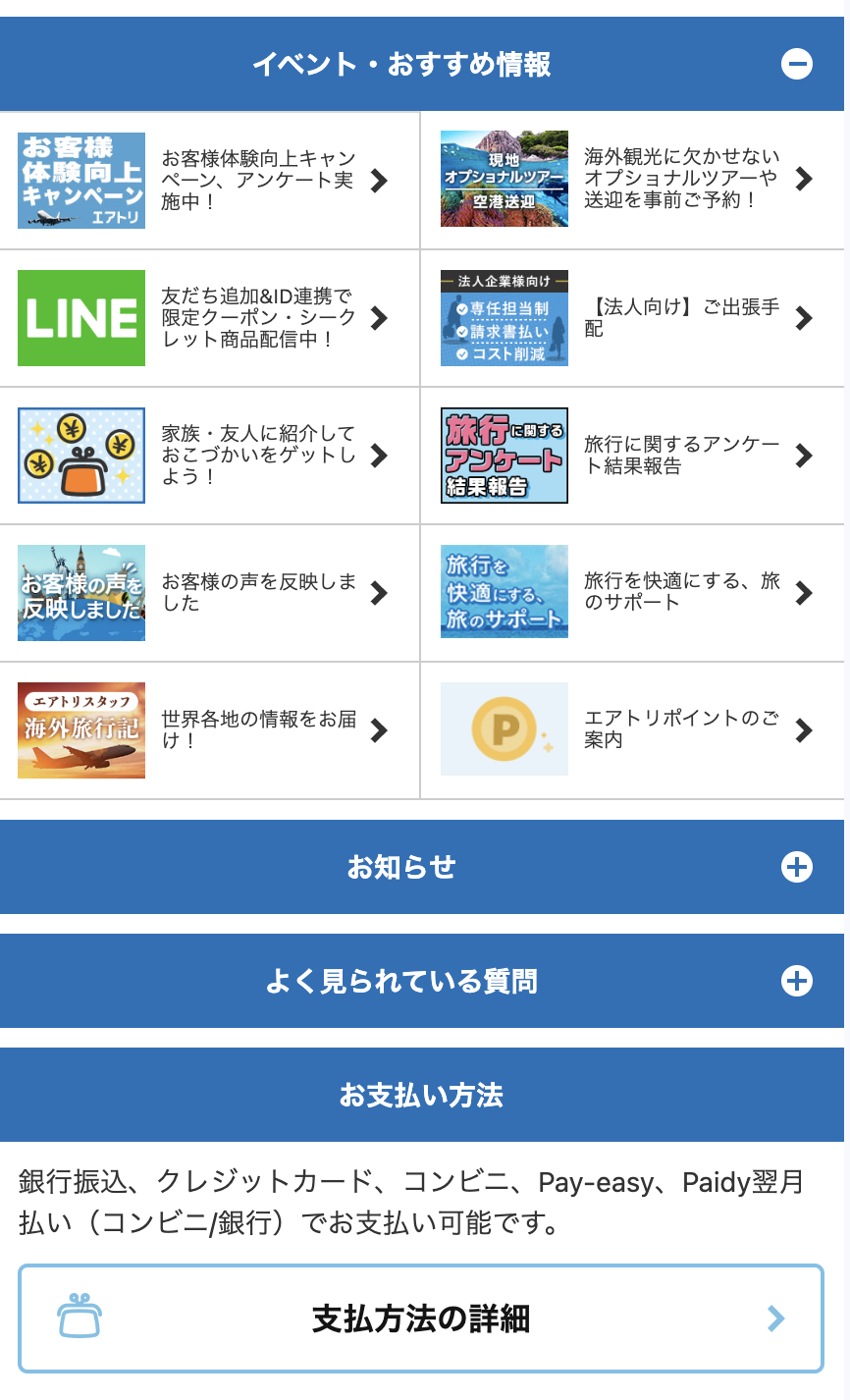This screenshot has width=850, height=1400.
Task: Expand よく見られている質問 section
Action: coord(796,981)
